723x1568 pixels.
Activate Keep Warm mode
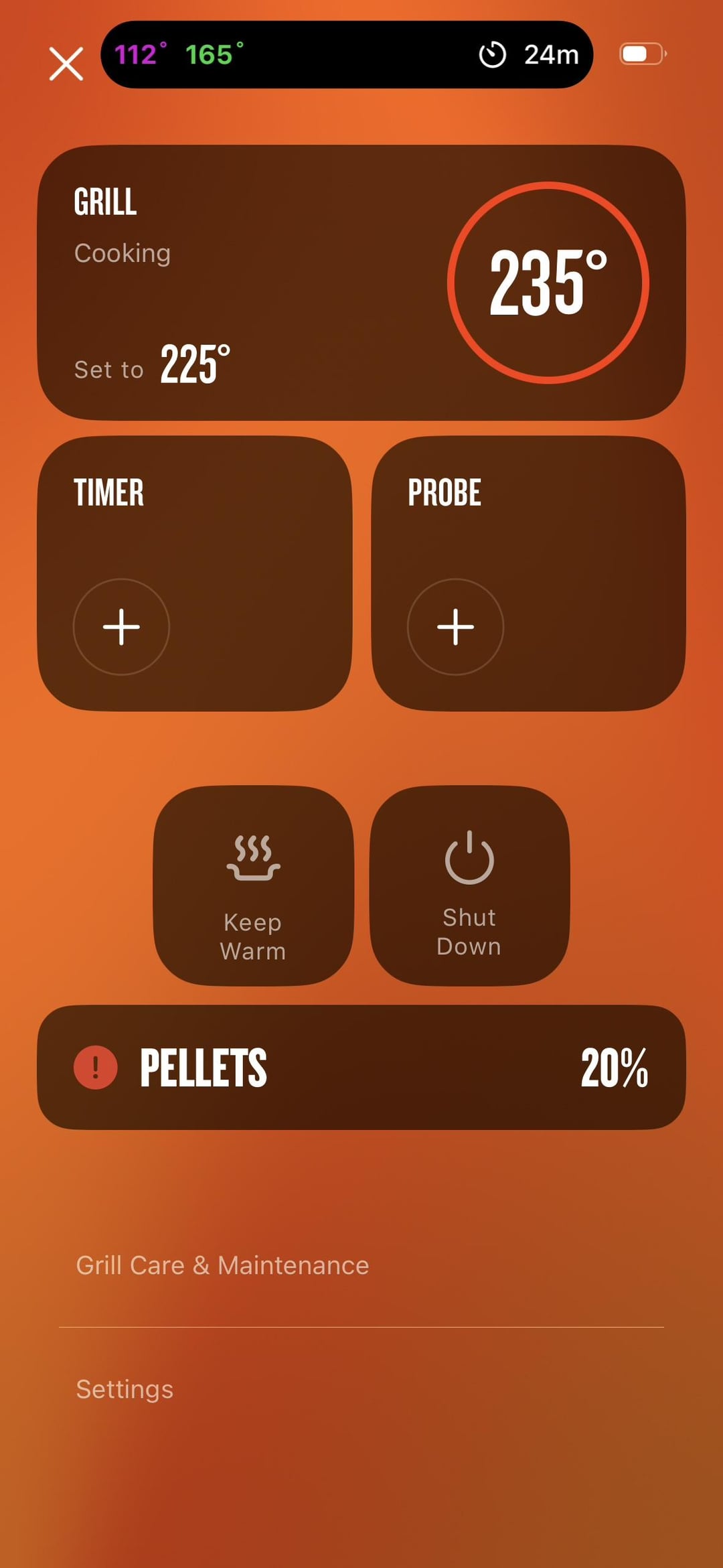coord(253,885)
